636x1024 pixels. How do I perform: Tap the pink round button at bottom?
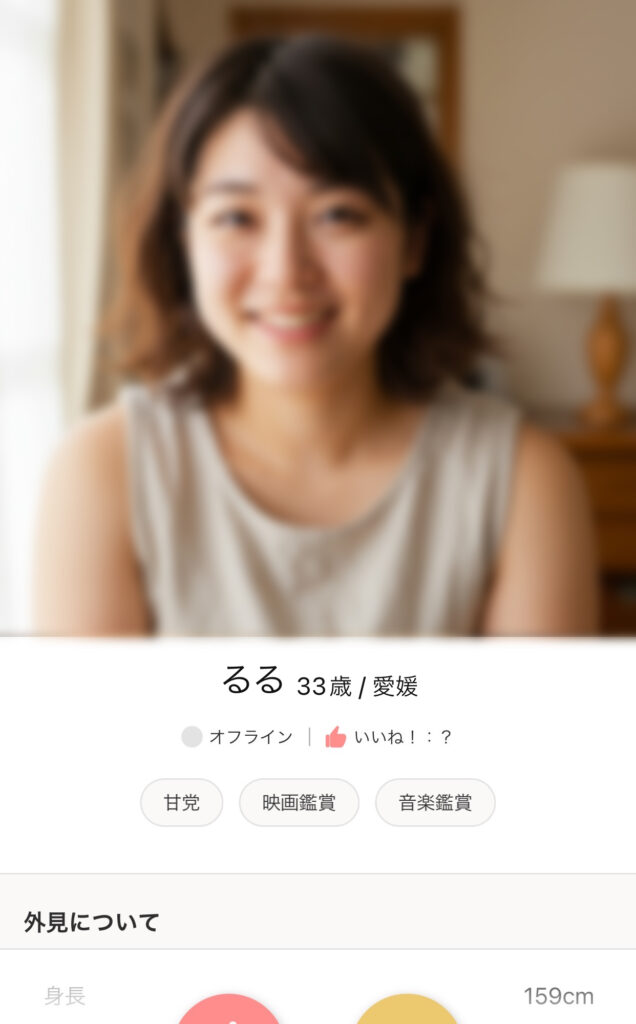click(229, 1010)
